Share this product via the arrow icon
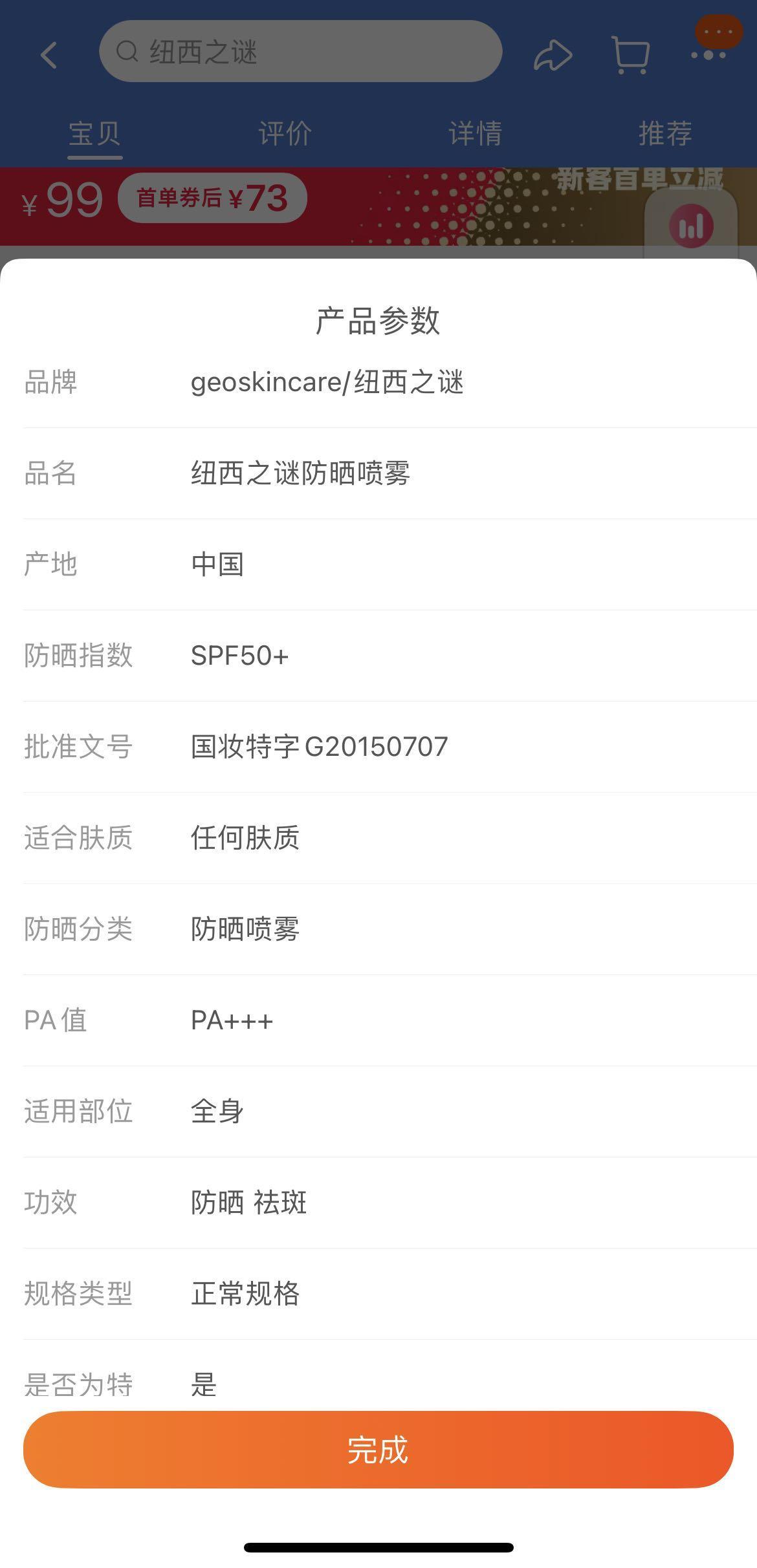The width and height of the screenshot is (757, 1568). 553,55
